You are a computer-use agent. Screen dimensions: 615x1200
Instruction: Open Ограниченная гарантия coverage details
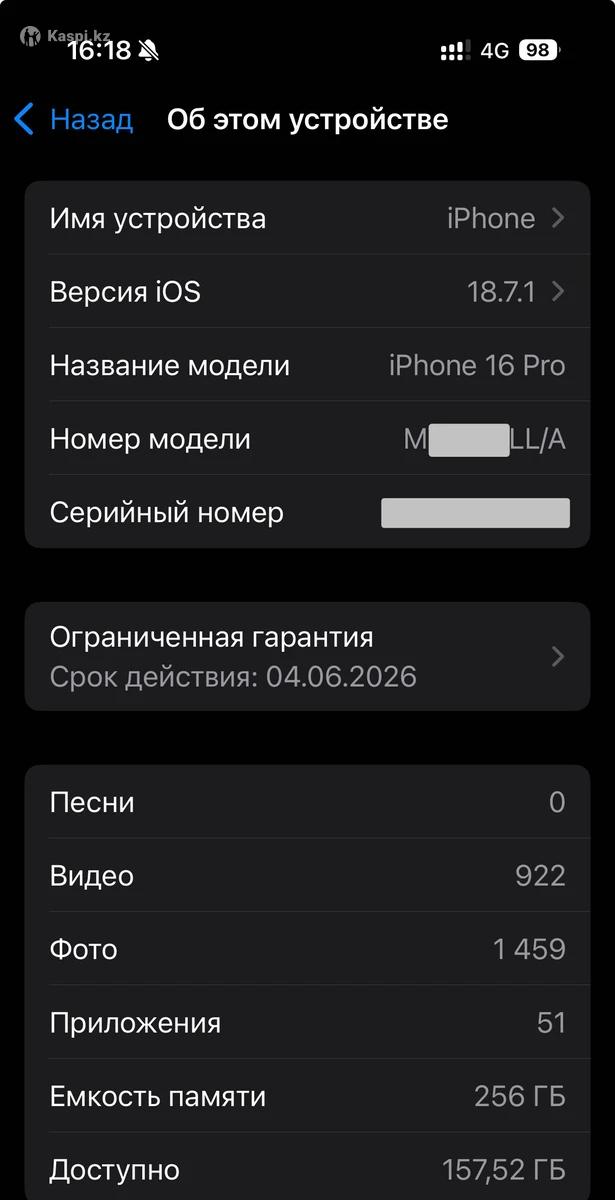(x=307, y=657)
